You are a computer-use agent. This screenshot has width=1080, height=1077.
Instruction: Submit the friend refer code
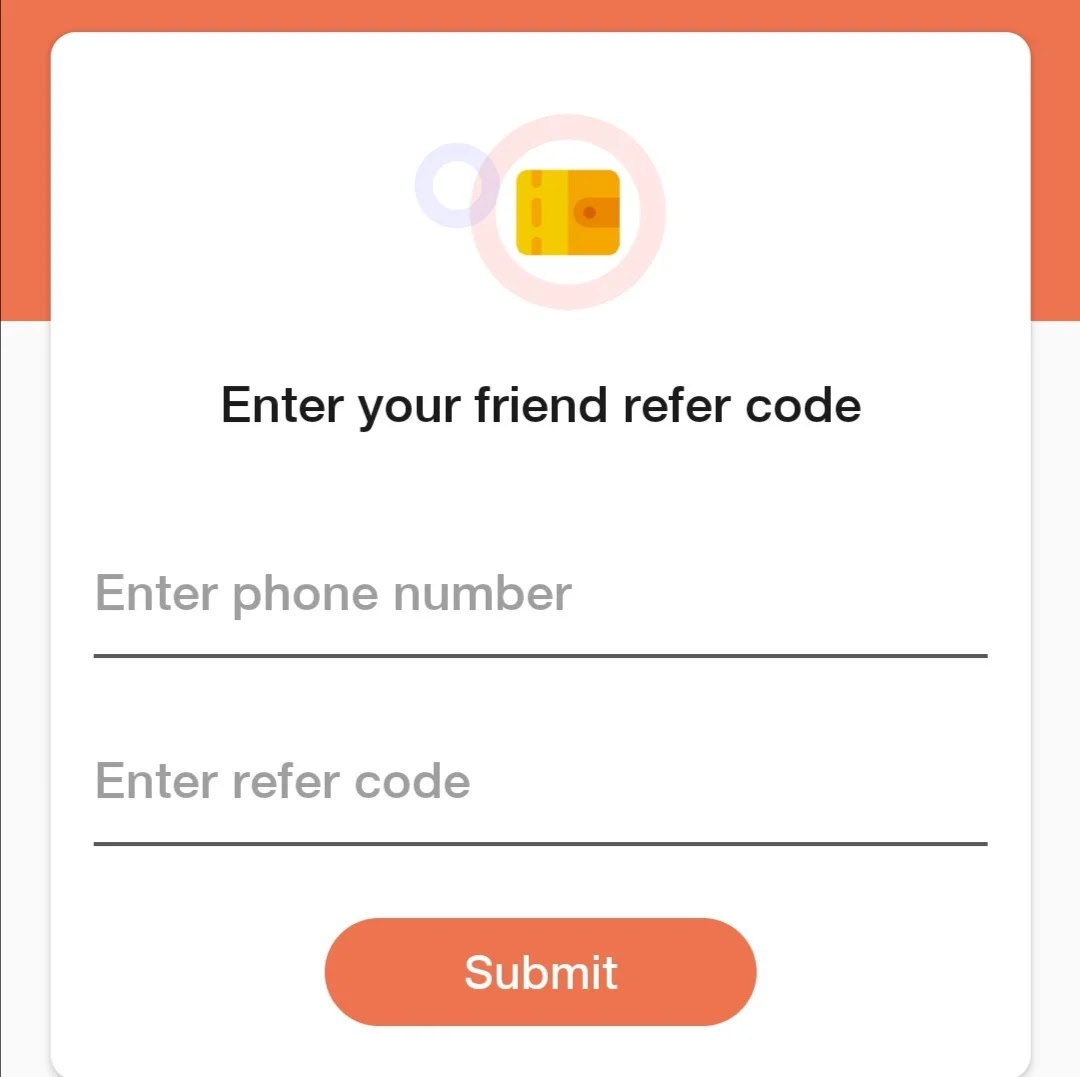point(540,972)
